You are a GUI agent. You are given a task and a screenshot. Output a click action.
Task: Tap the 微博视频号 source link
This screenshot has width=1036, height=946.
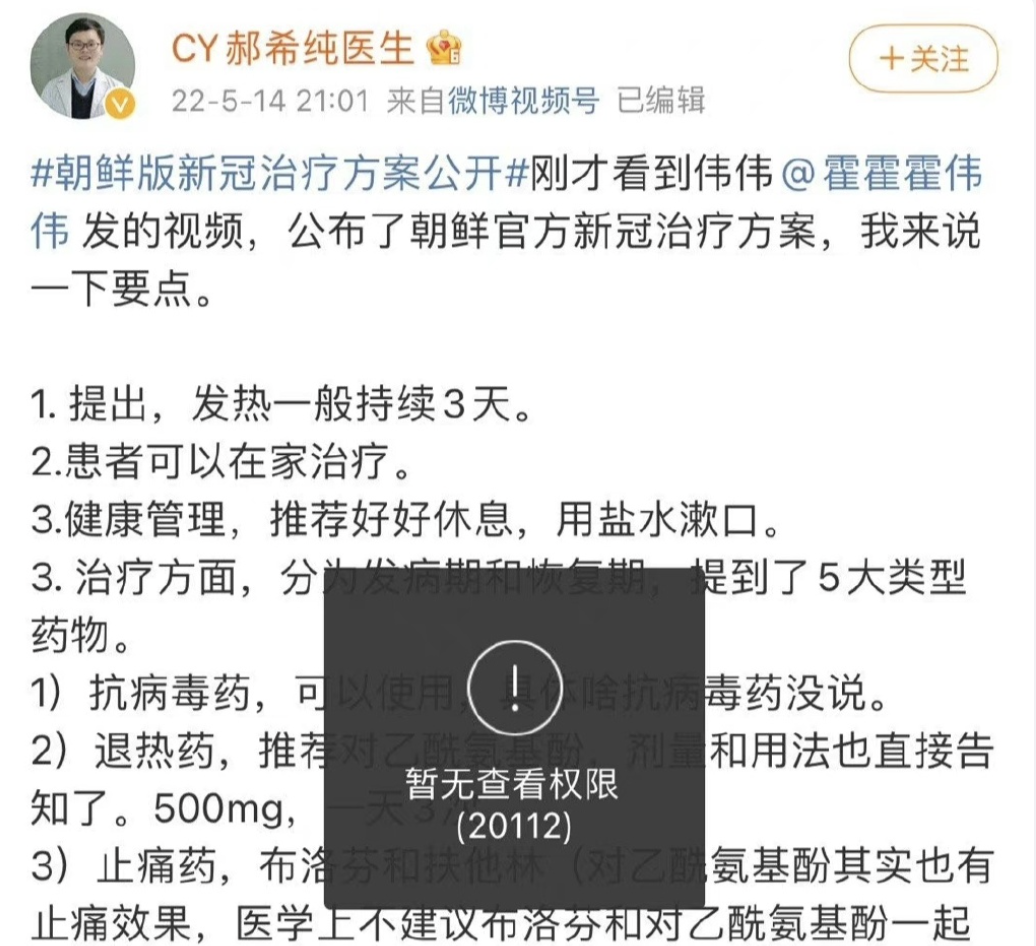(522, 101)
